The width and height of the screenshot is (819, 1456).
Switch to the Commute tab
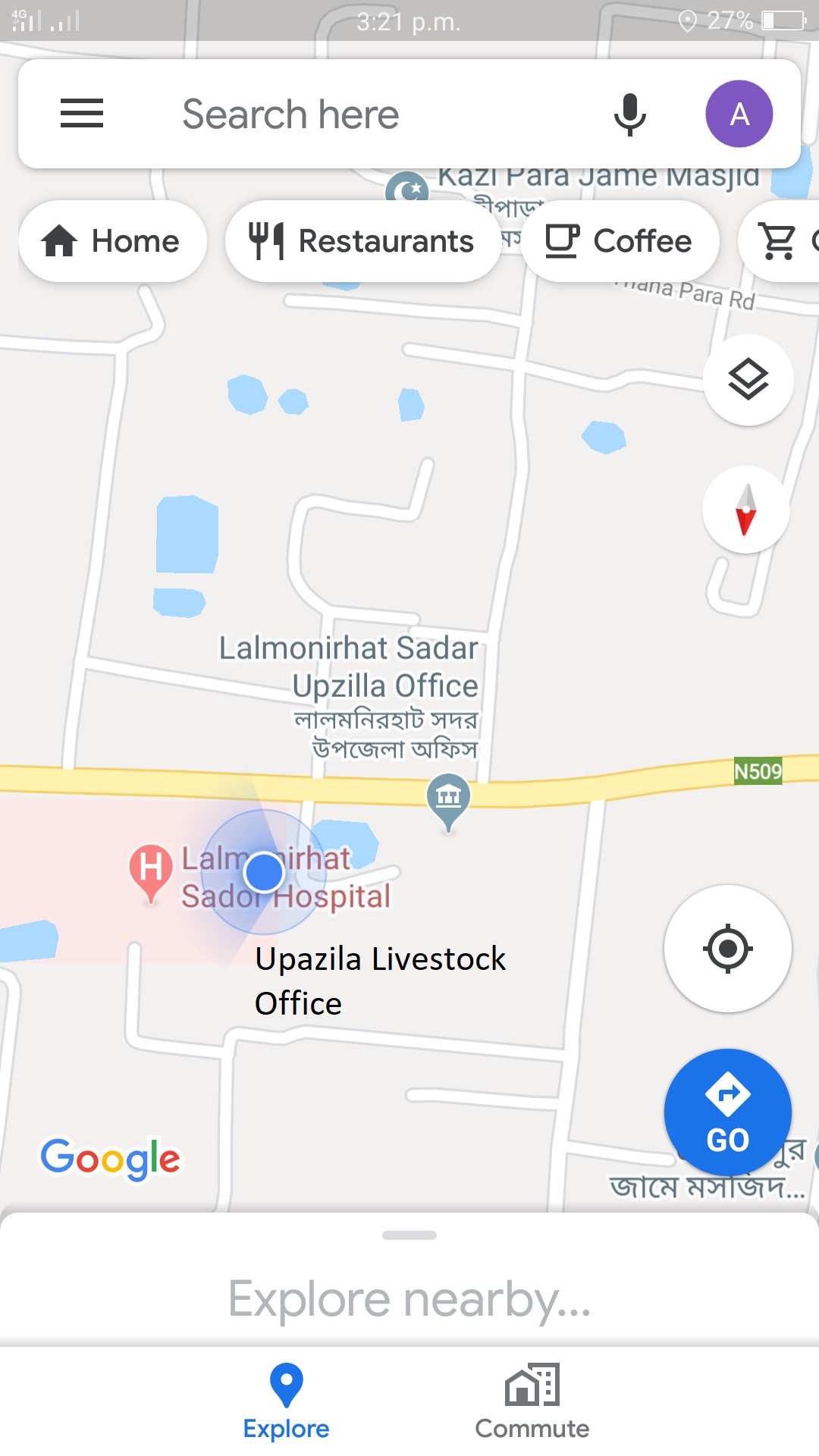532,1401
